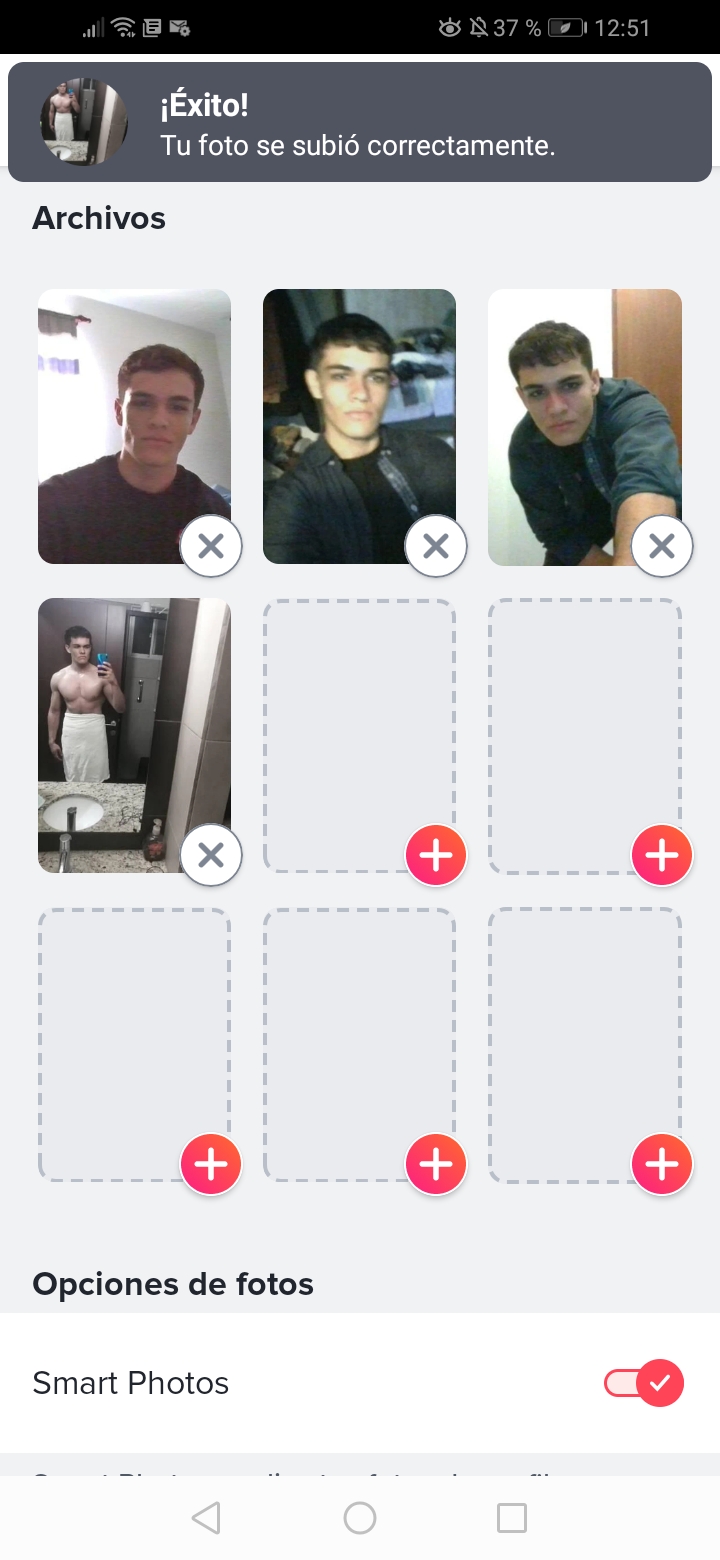Go back using the system back button
The image size is (720, 1560).
tap(206, 1518)
